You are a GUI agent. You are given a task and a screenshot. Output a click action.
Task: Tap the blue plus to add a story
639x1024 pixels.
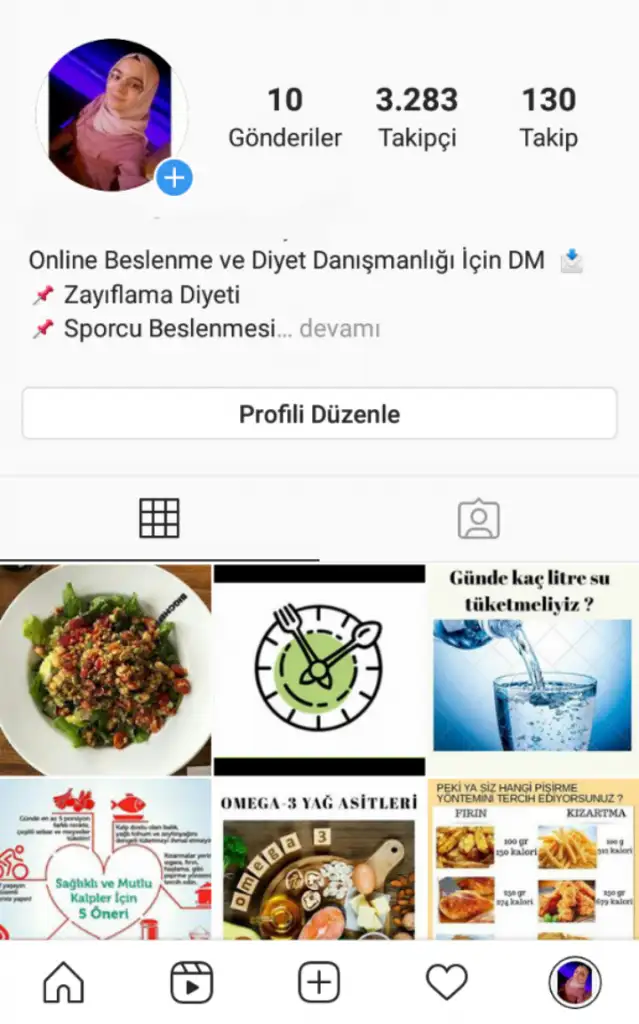[174, 179]
